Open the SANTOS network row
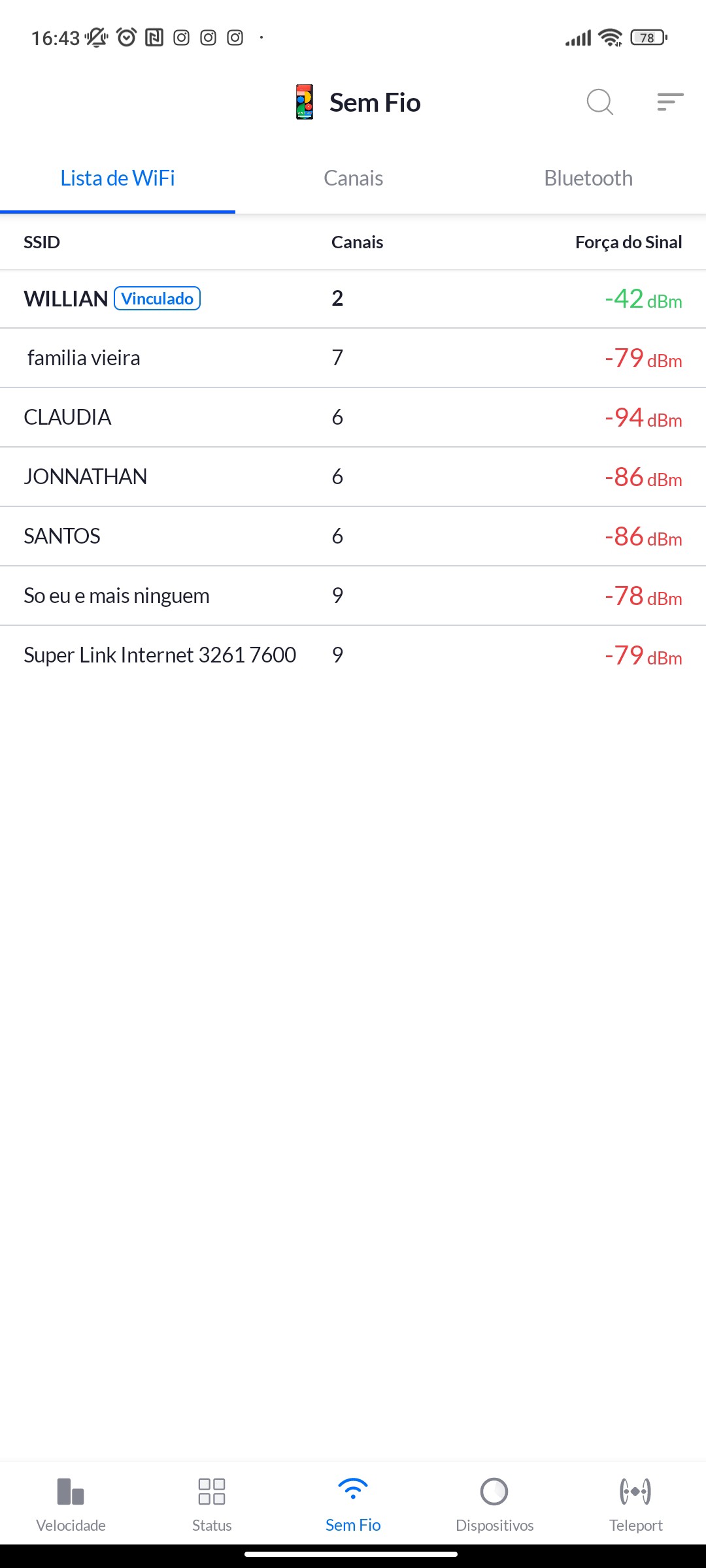The width and height of the screenshot is (706, 1568). coord(353,536)
